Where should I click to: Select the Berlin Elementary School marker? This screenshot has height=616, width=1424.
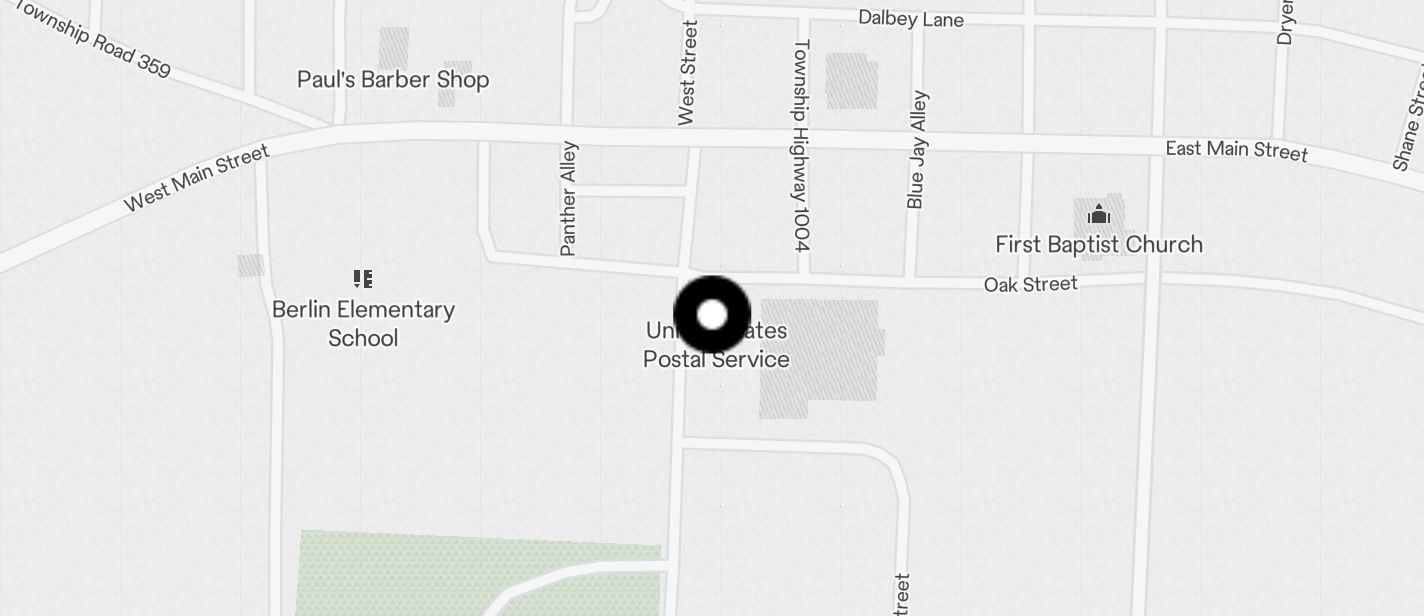click(363, 279)
